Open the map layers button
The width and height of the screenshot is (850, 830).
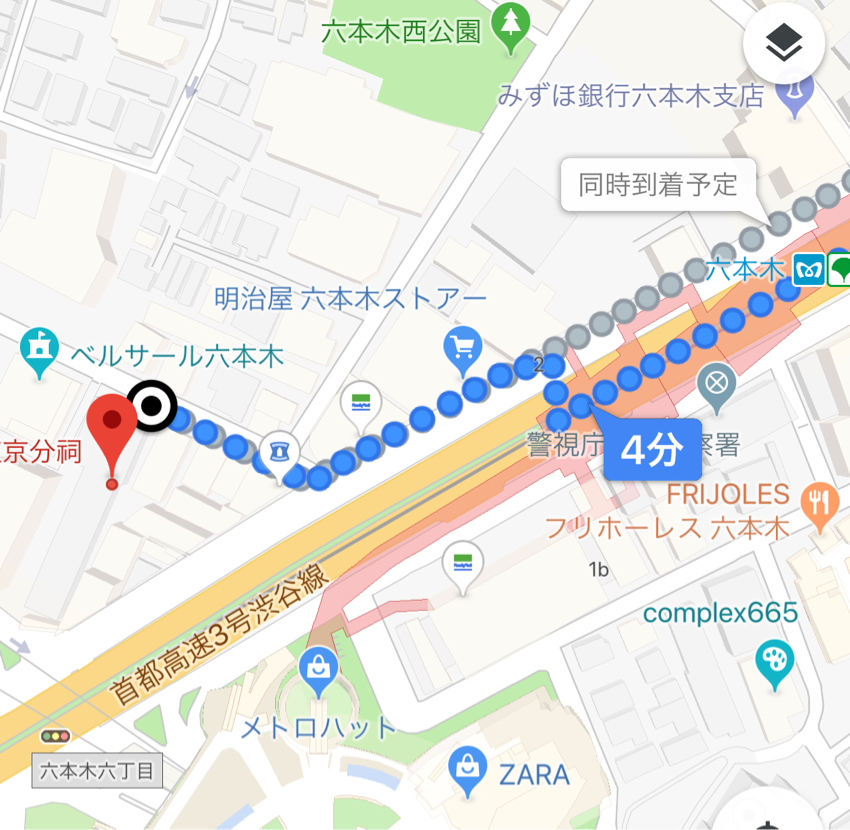[x=783, y=43]
